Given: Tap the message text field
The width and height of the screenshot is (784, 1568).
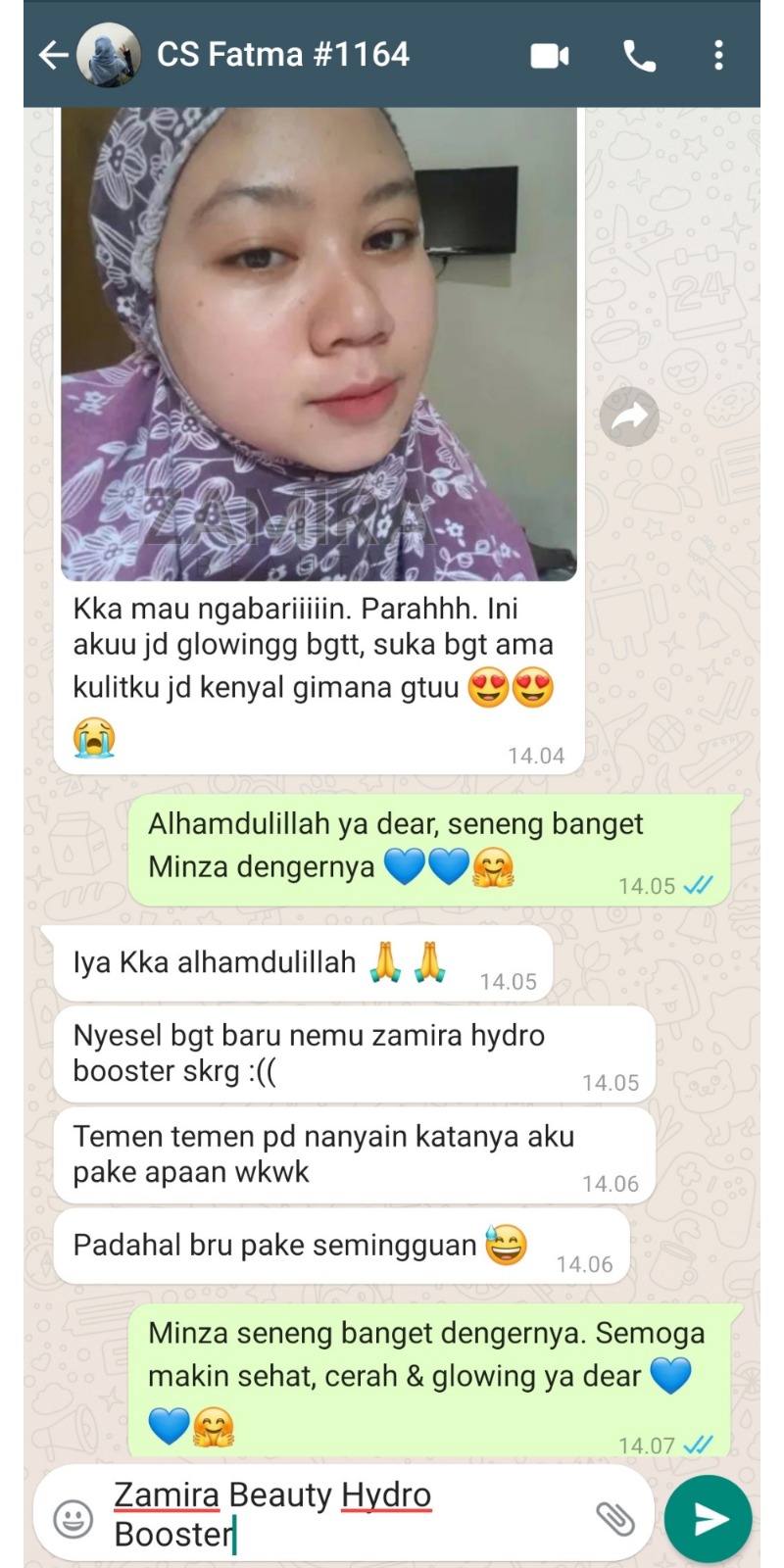Looking at the screenshot, I should tap(343, 1514).
